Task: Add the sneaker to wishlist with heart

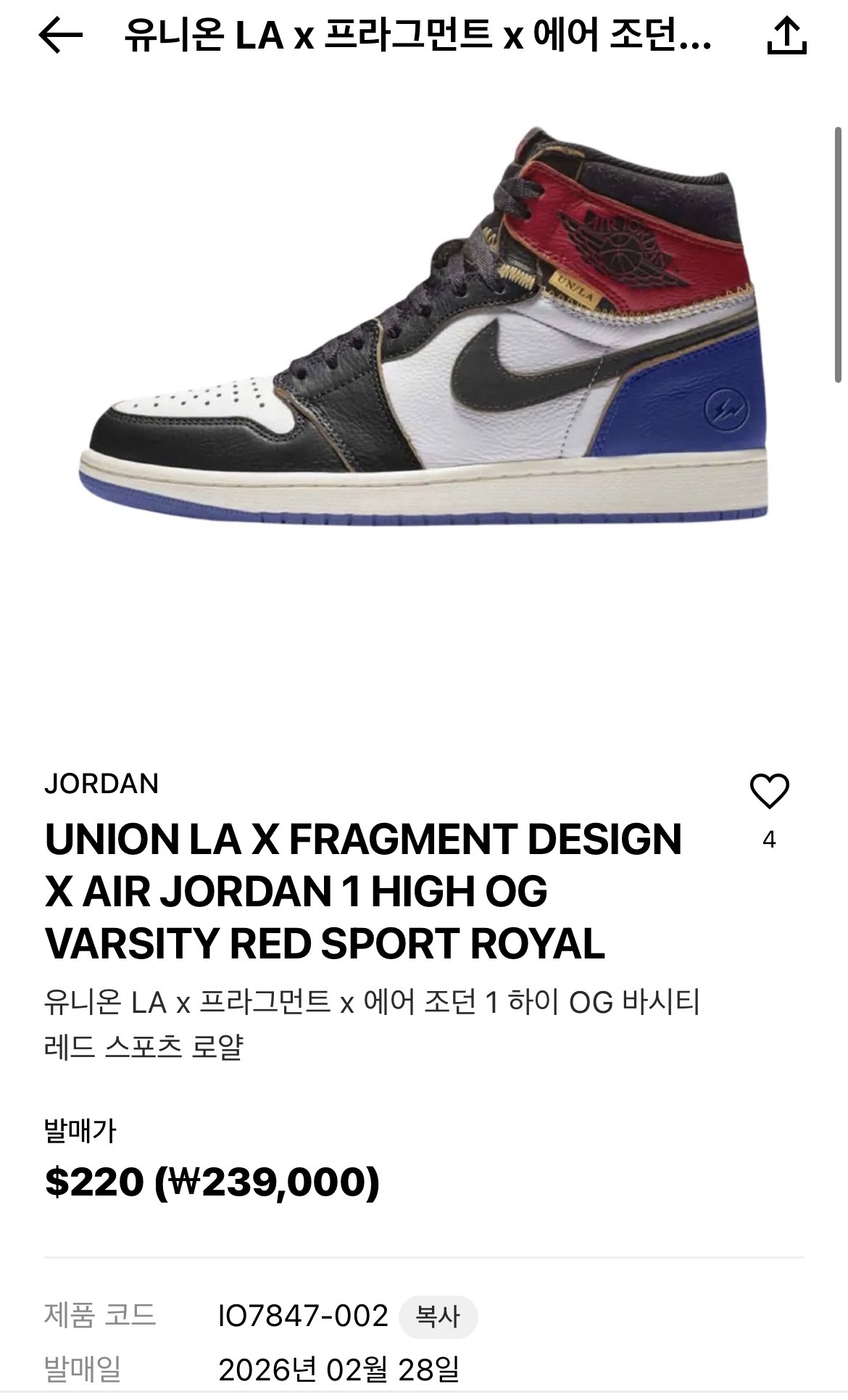Action: (769, 791)
